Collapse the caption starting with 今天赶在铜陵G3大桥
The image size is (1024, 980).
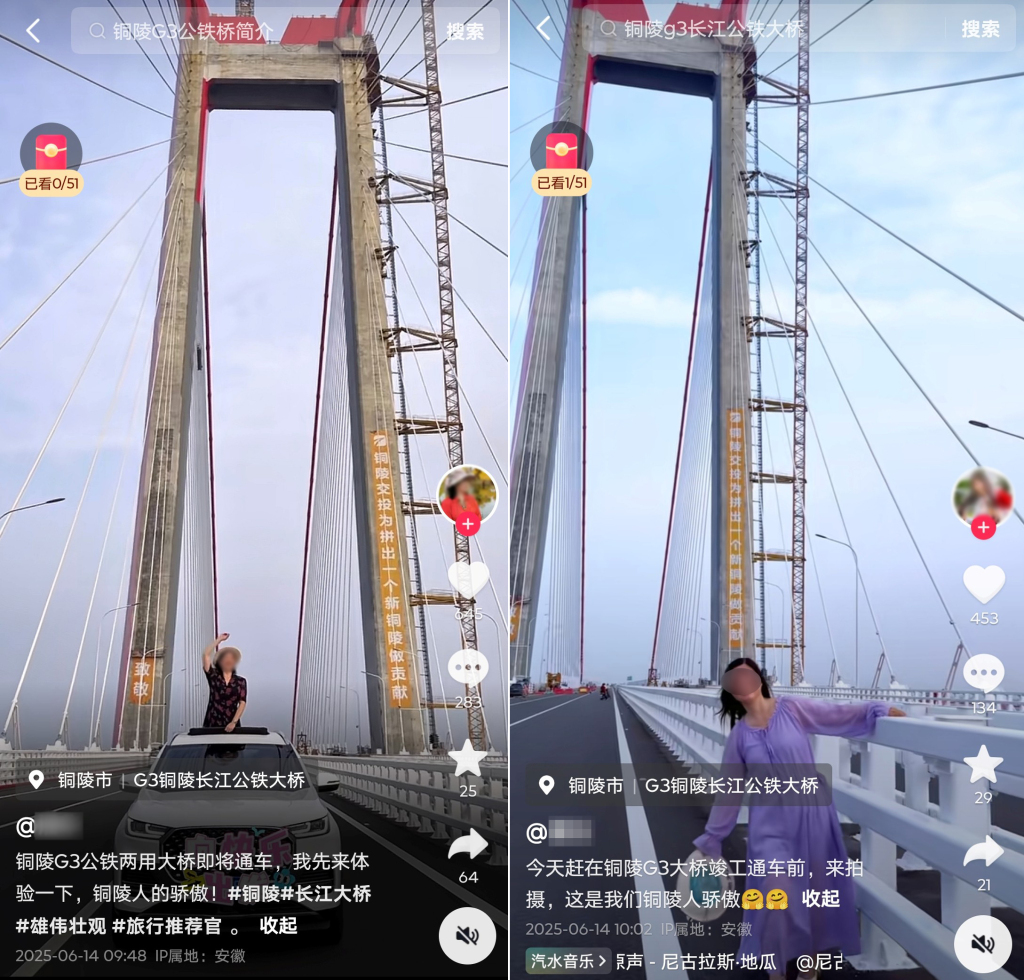click(x=820, y=898)
